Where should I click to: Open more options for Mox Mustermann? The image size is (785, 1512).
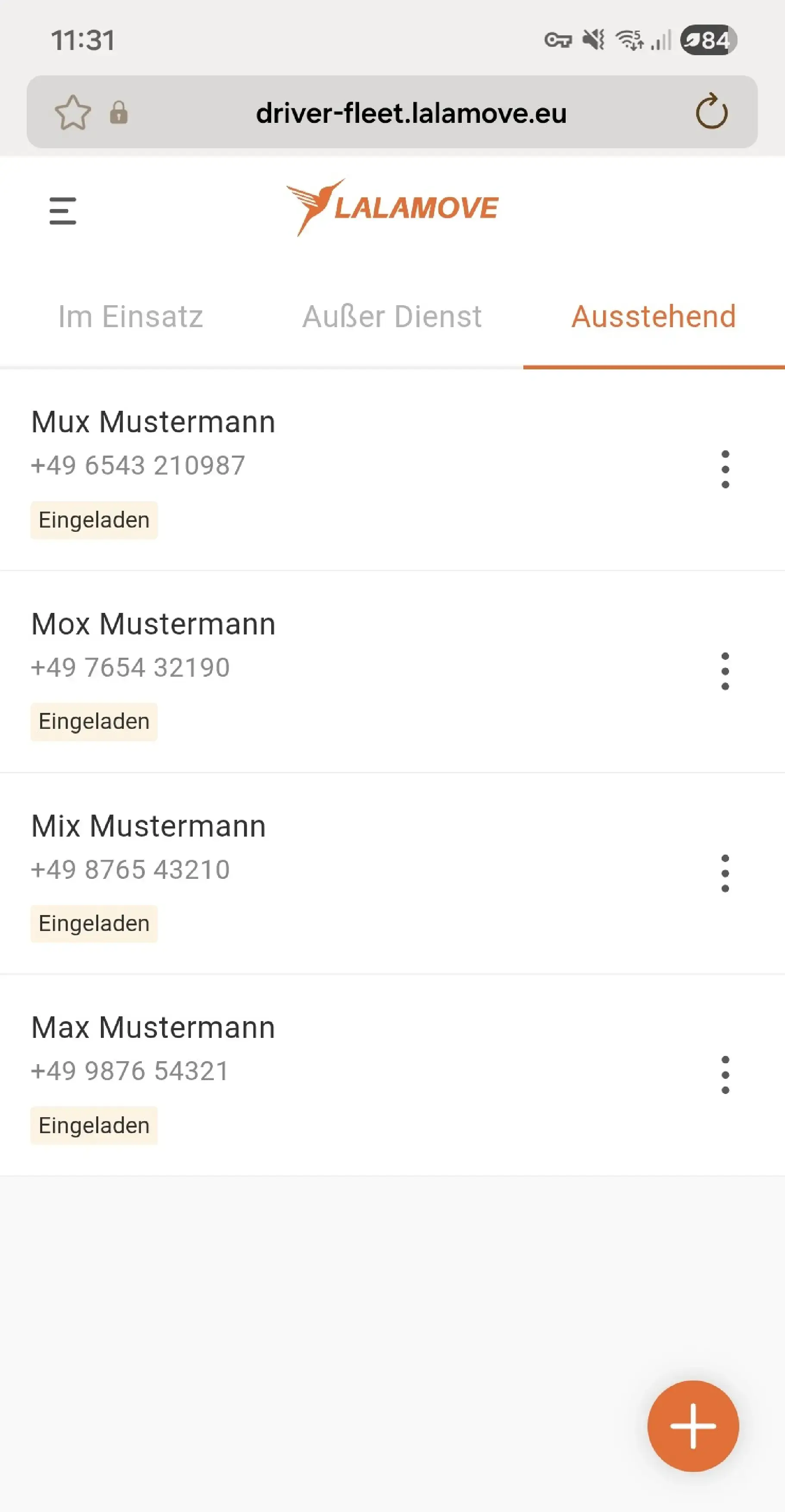pyautogui.click(x=725, y=671)
